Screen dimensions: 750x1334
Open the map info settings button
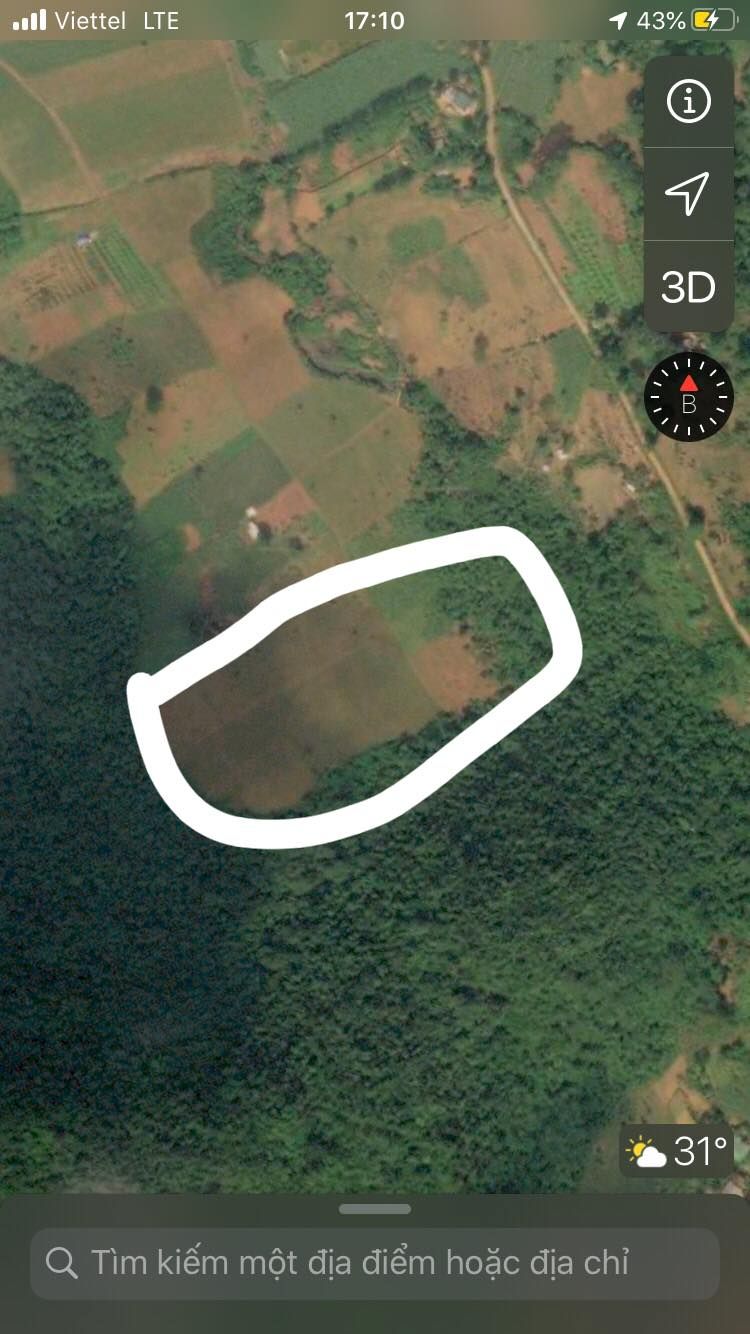tap(688, 101)
